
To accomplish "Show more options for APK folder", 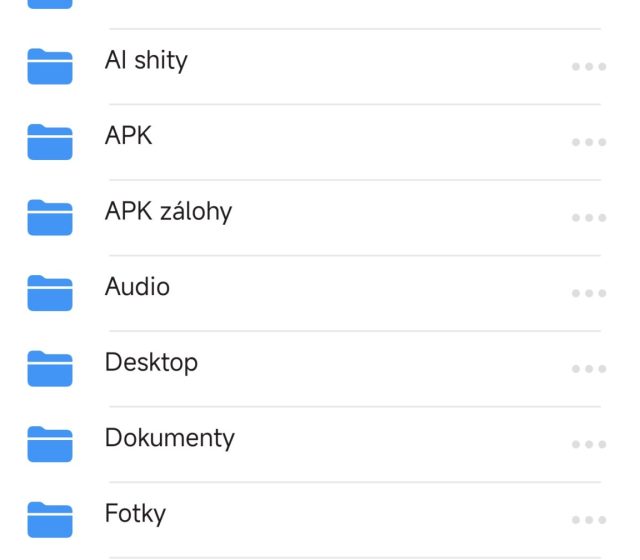I will 589,142.
